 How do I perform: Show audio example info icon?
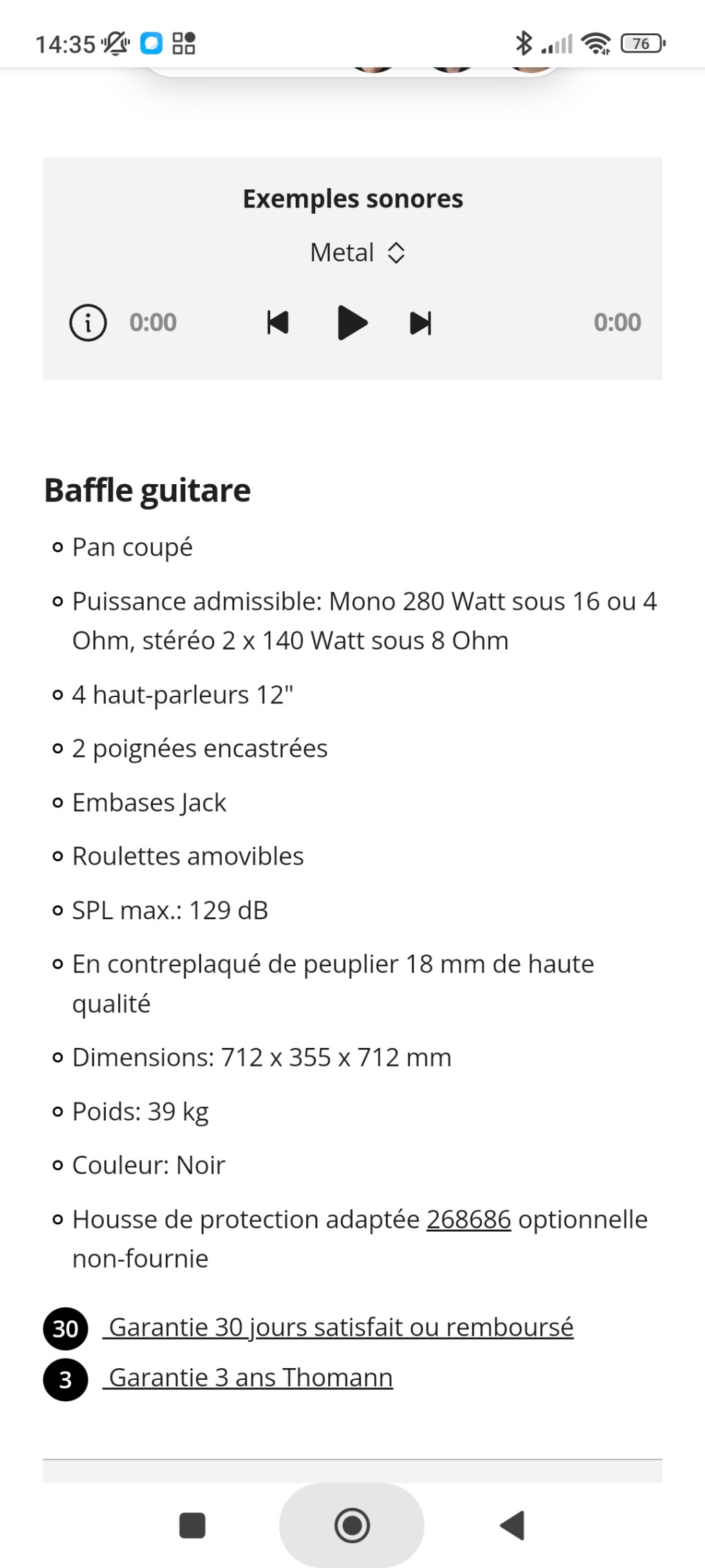pos(88,322)
